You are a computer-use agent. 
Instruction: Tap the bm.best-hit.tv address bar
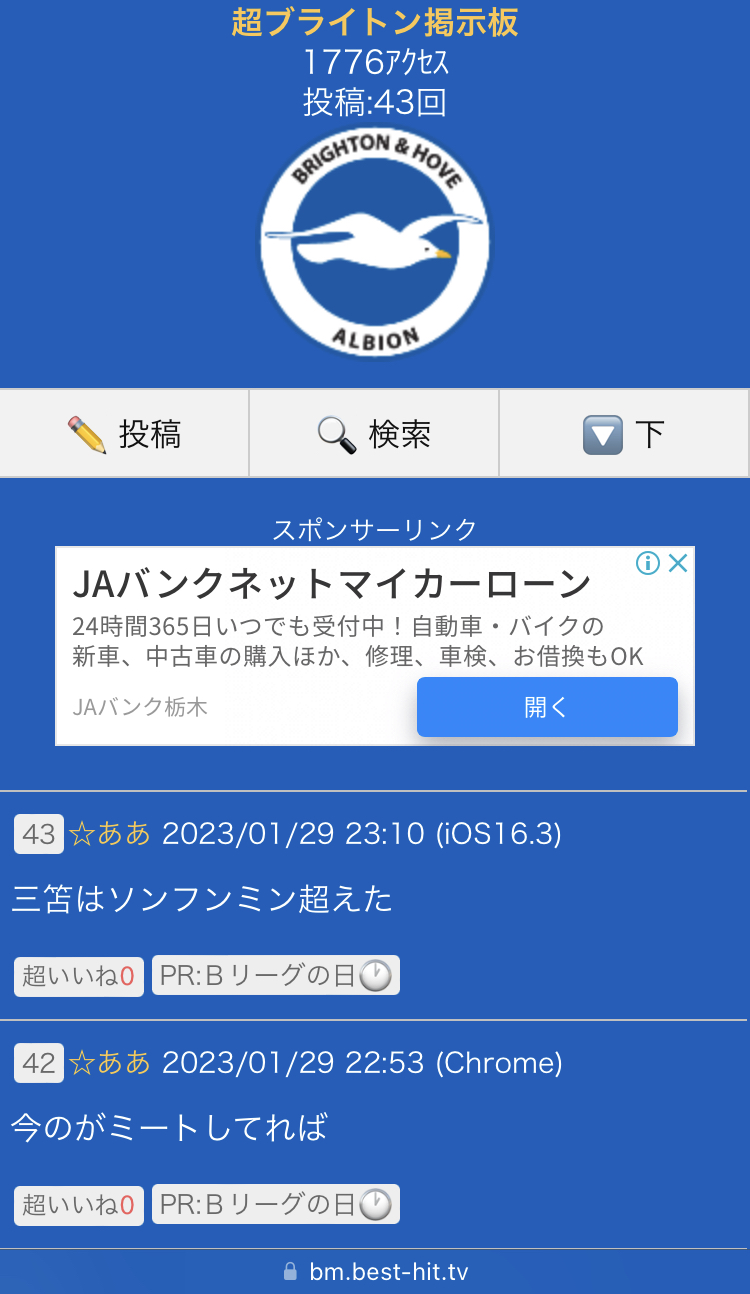(x=375, y=1272)
